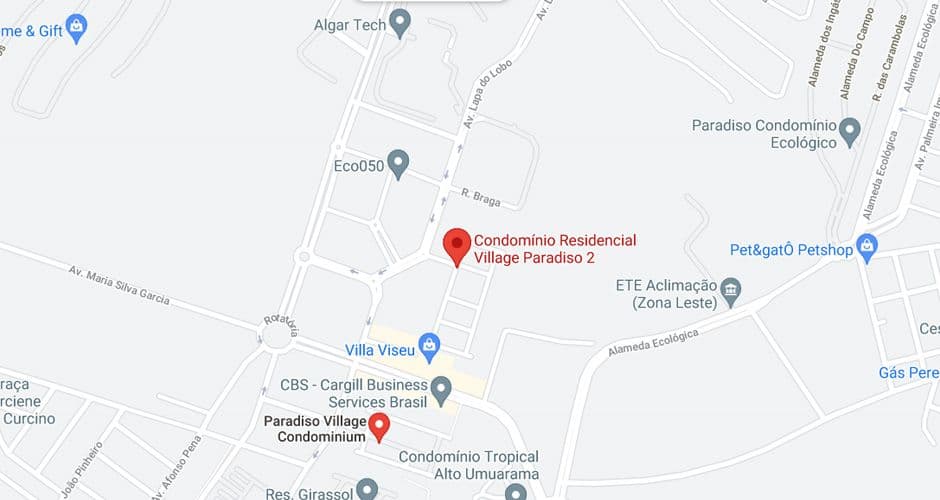The height and width of the screenshot is (500, 940).
Task: Tap the Villa Viseu shopping marker
Action: (430, 346)
